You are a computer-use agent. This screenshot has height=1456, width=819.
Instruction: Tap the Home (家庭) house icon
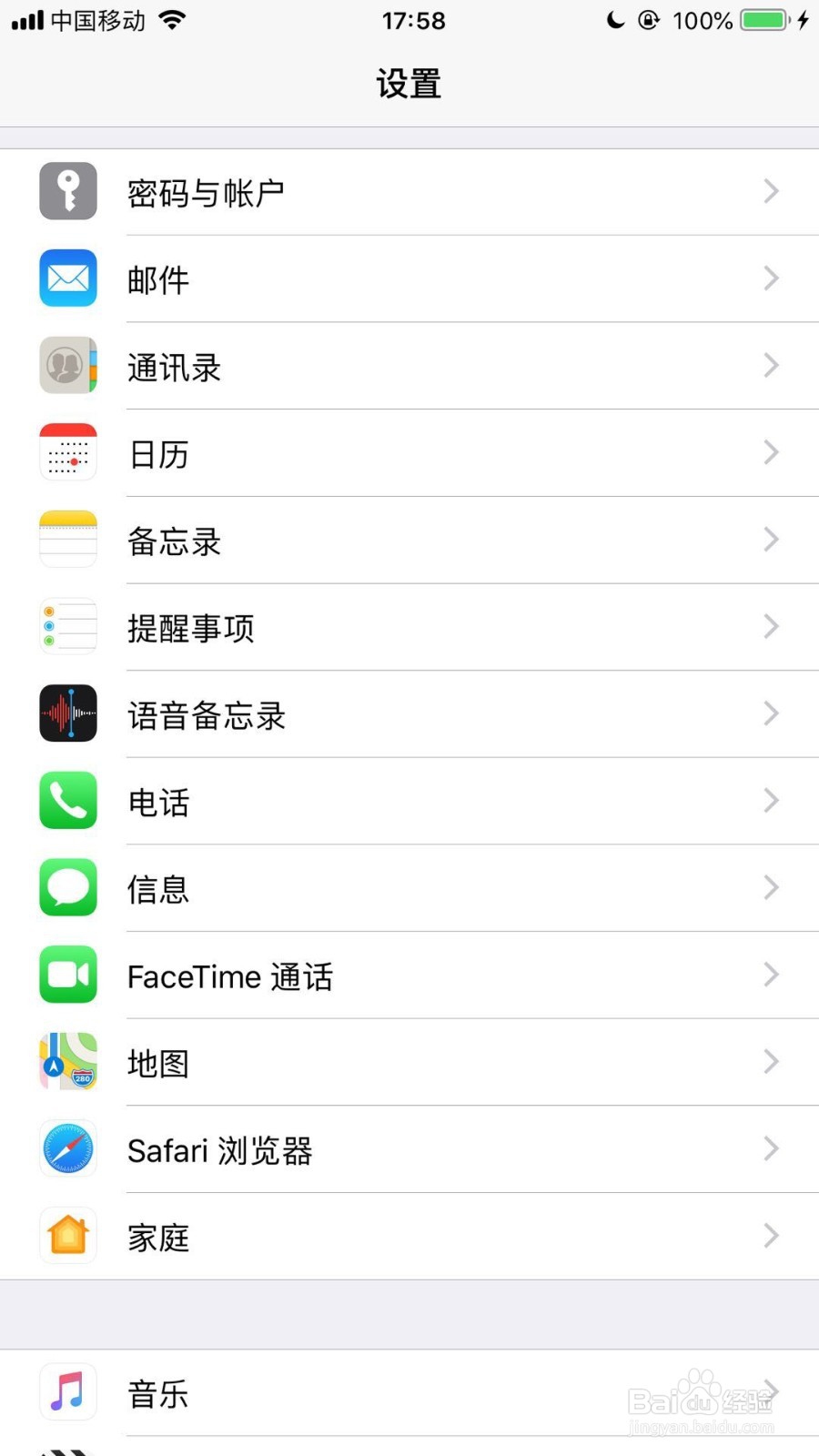67,1235
